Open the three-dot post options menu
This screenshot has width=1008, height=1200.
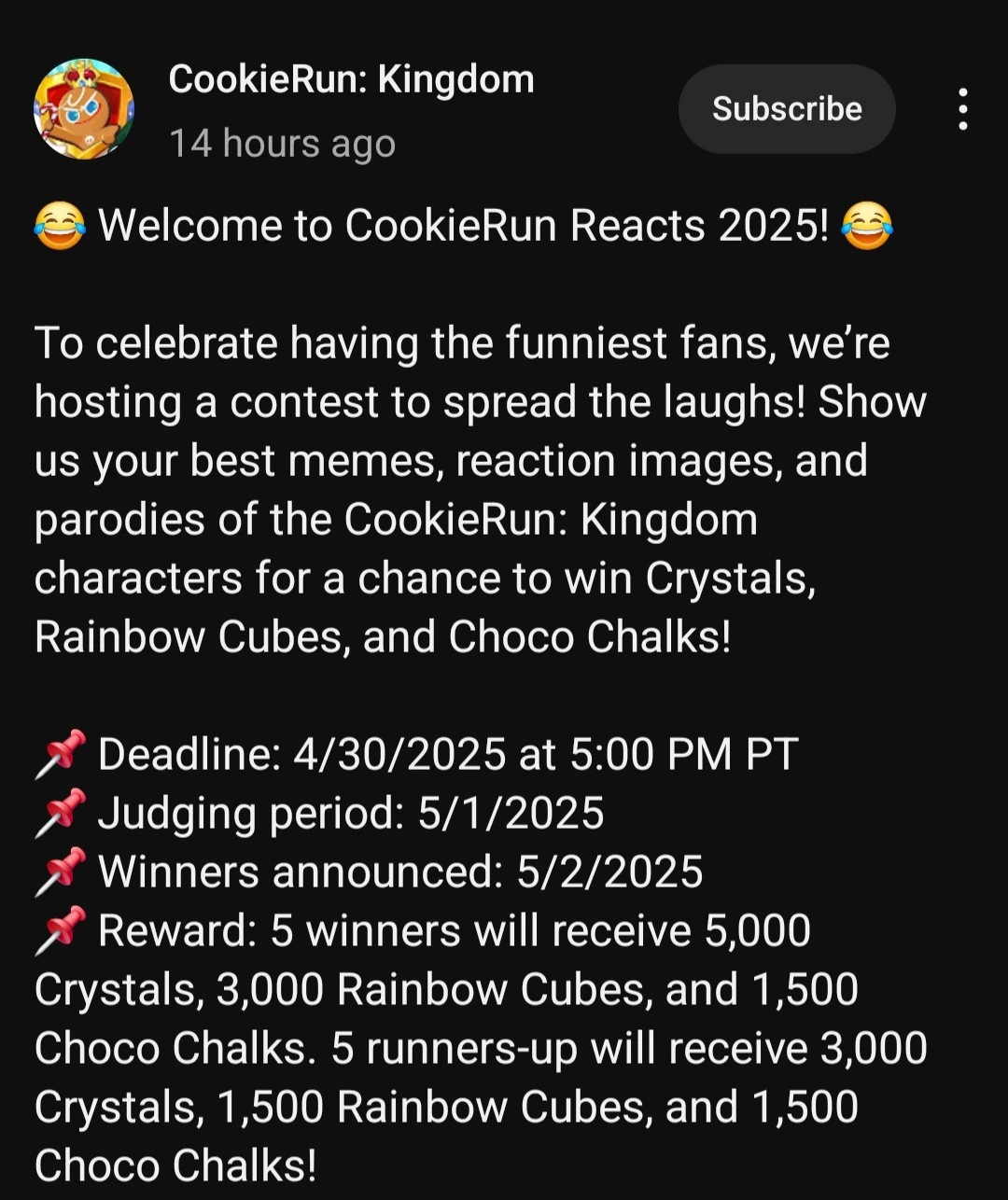point(962,108)
